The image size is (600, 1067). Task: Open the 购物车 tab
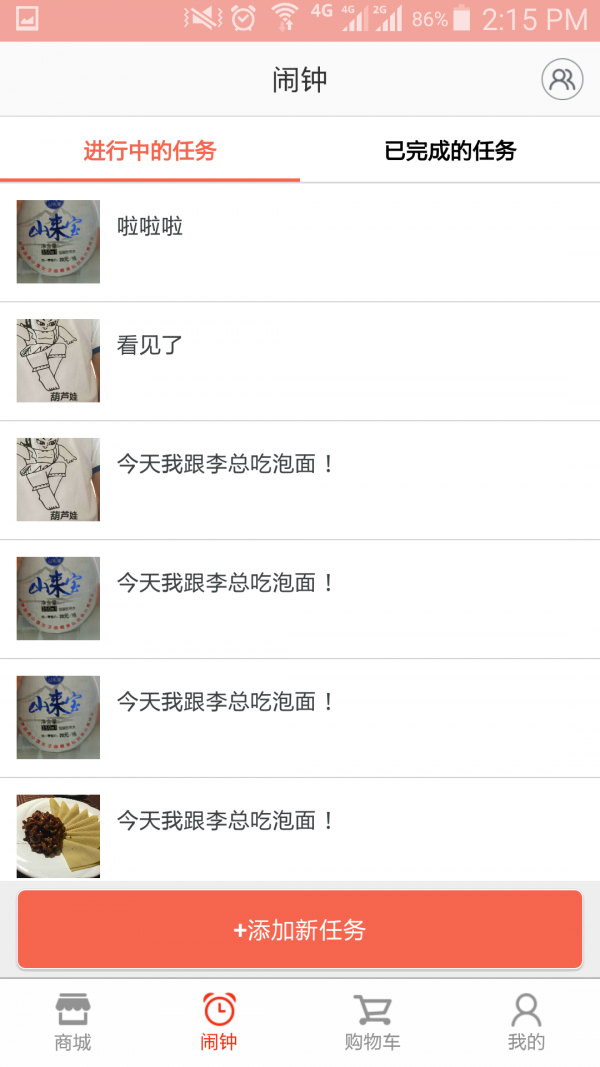click(x=372, y=1022)
